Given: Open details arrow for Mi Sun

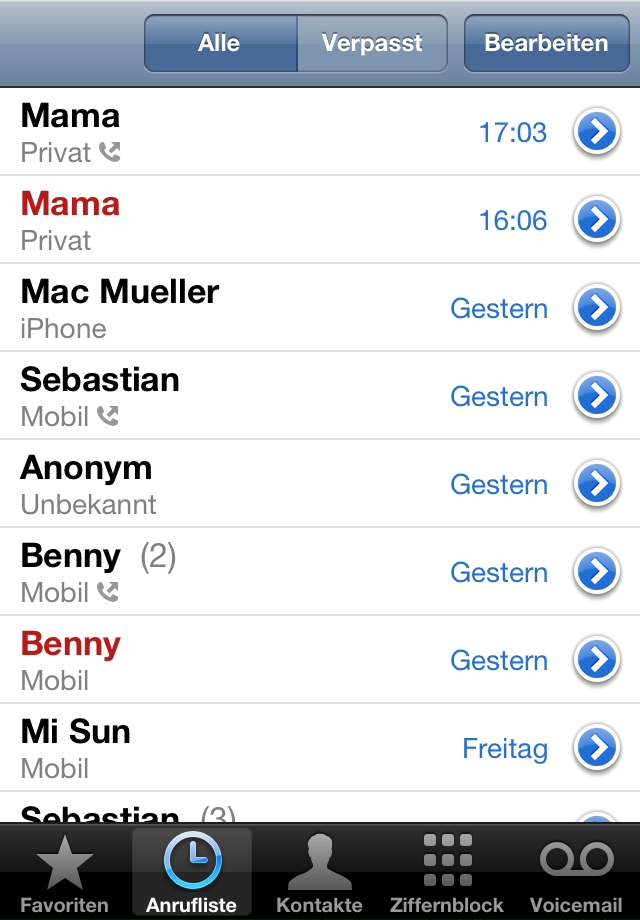Looking at the screenshot, I should pos(597,748).
